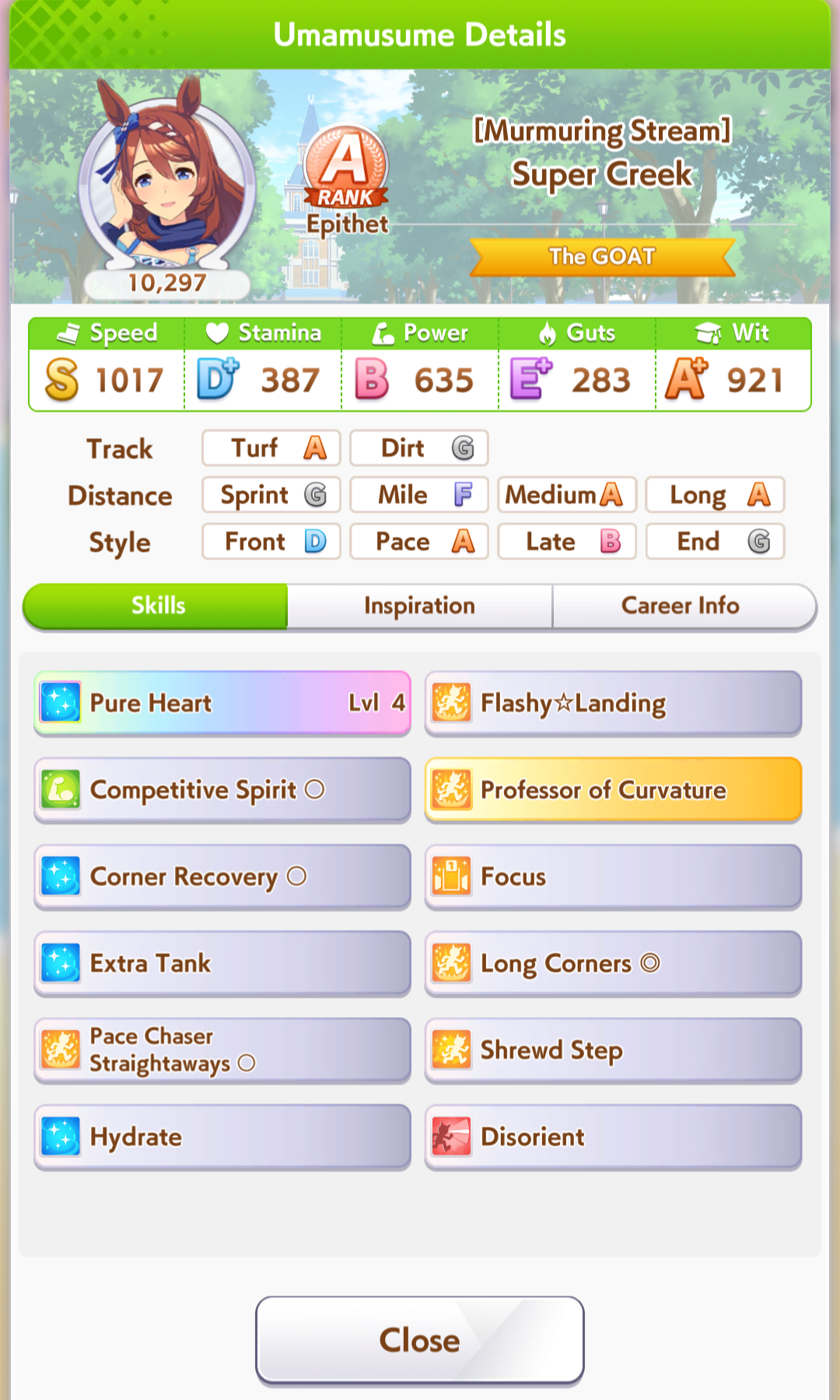Switch to the Inspiration tab
The width and height of the screenshot is (840, 1400).
pyautogui.click(x=419, y=605)
